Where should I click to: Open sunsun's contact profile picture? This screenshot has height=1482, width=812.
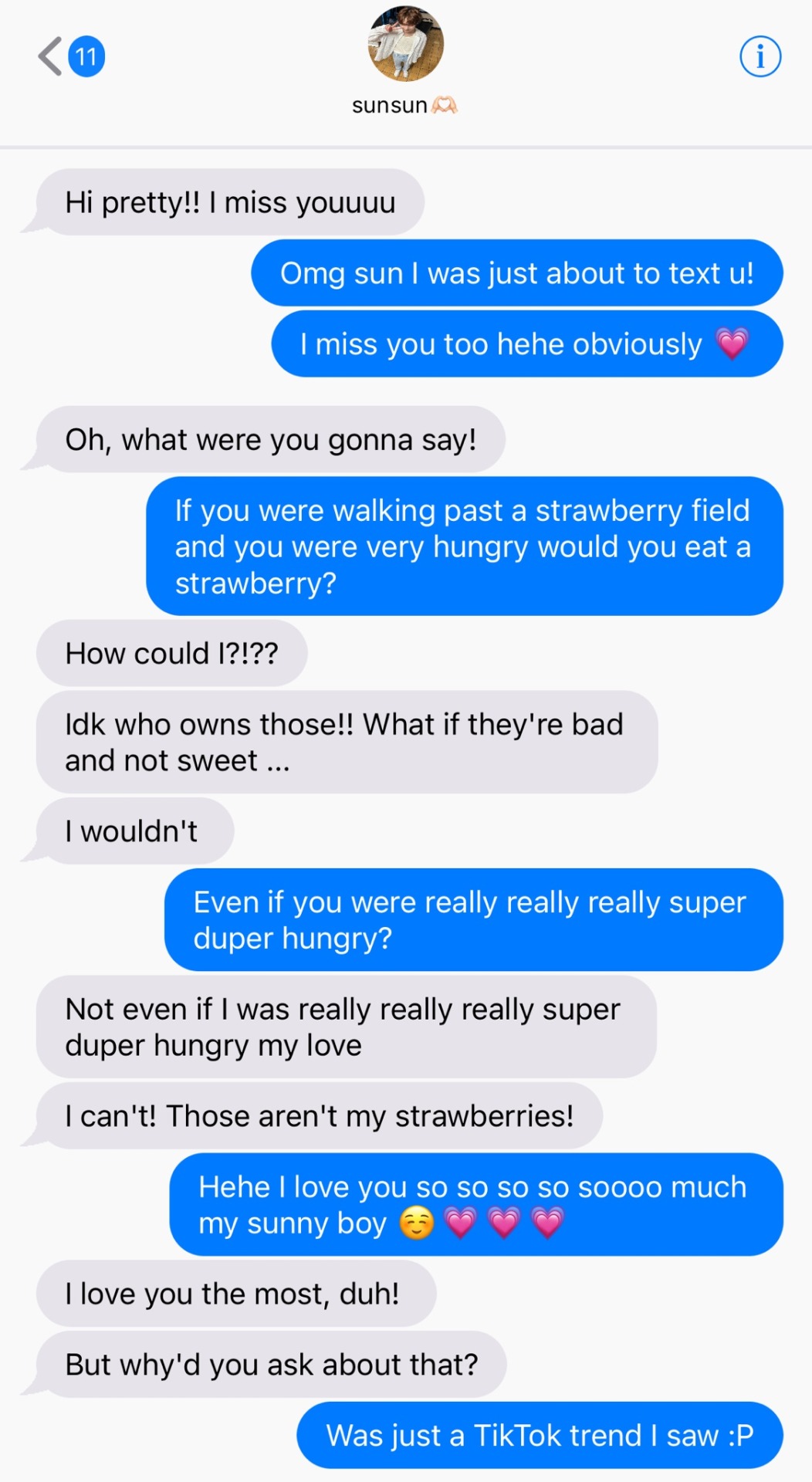pyautogui.click(x=405, y=44)
